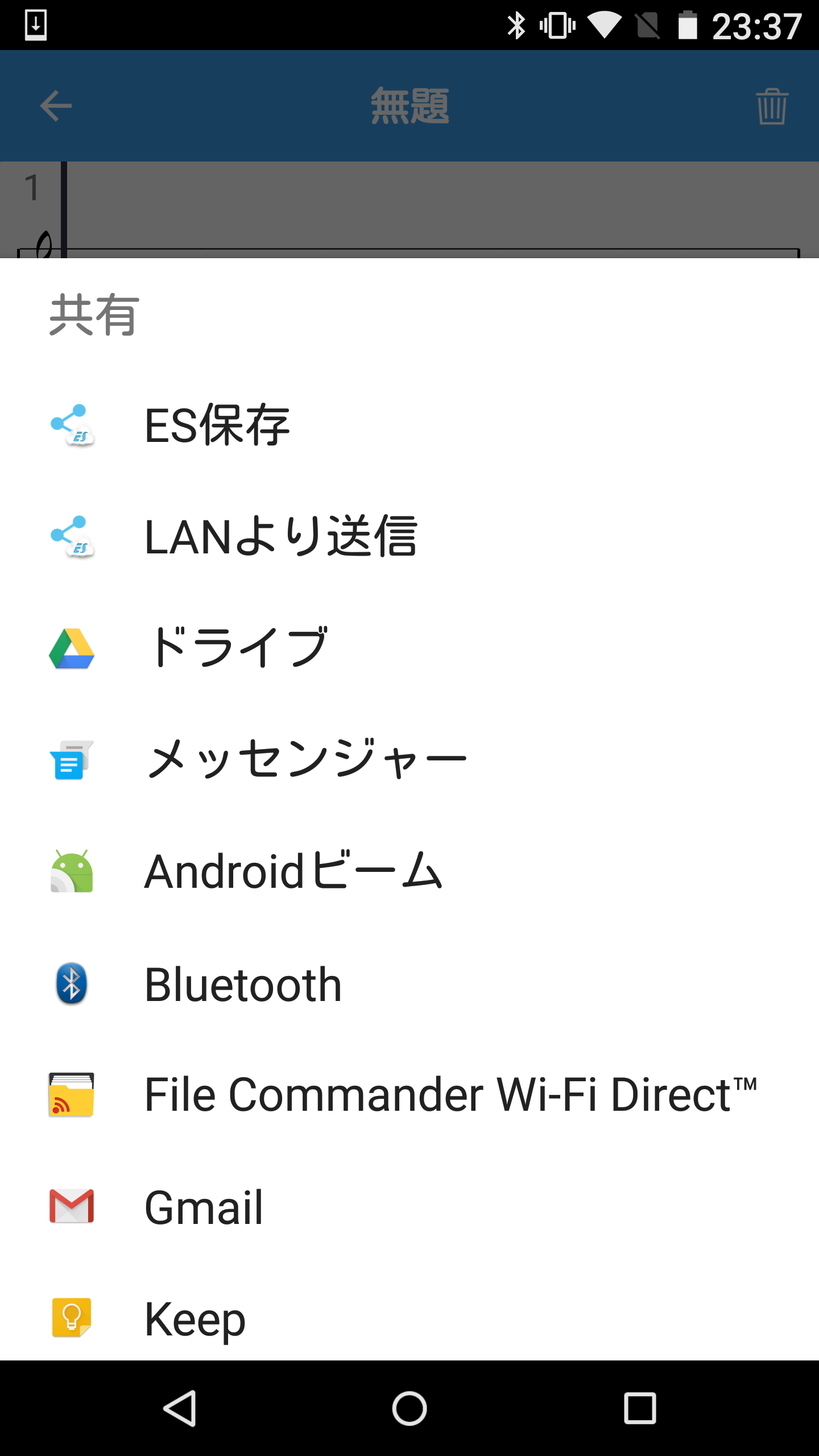Select Androidビーム sharing option

[409, 871]
